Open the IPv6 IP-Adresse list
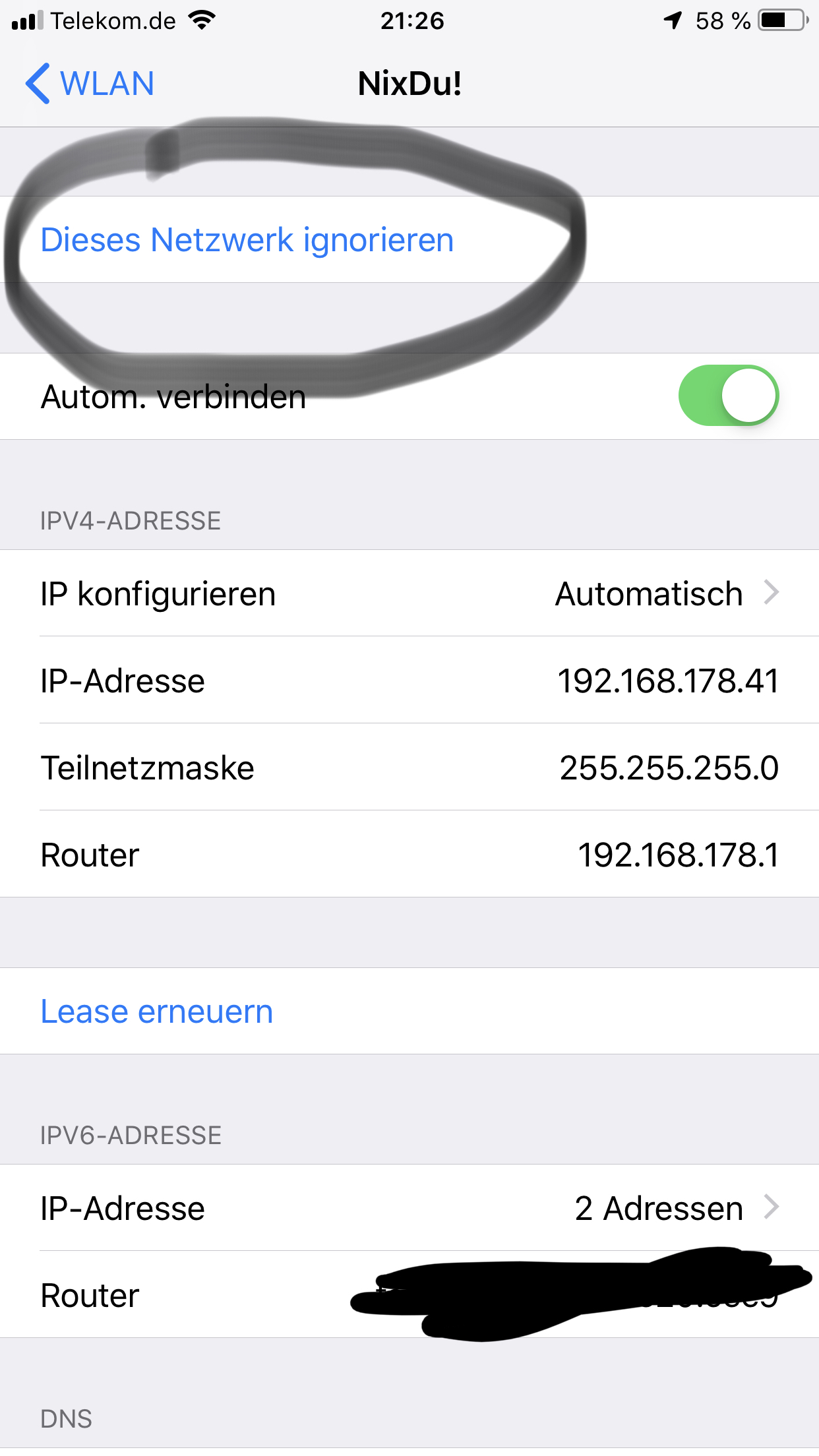819x1456 pixels. (x=409, y=1208)
